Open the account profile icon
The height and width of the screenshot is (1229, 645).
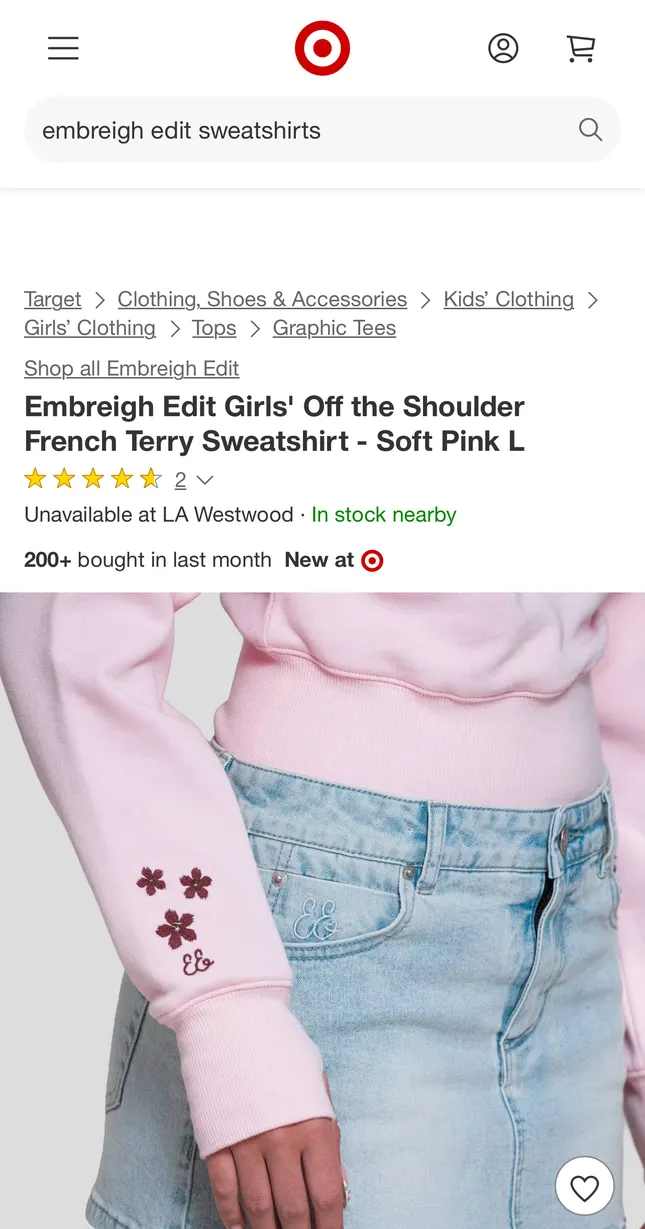click(503, 48)
